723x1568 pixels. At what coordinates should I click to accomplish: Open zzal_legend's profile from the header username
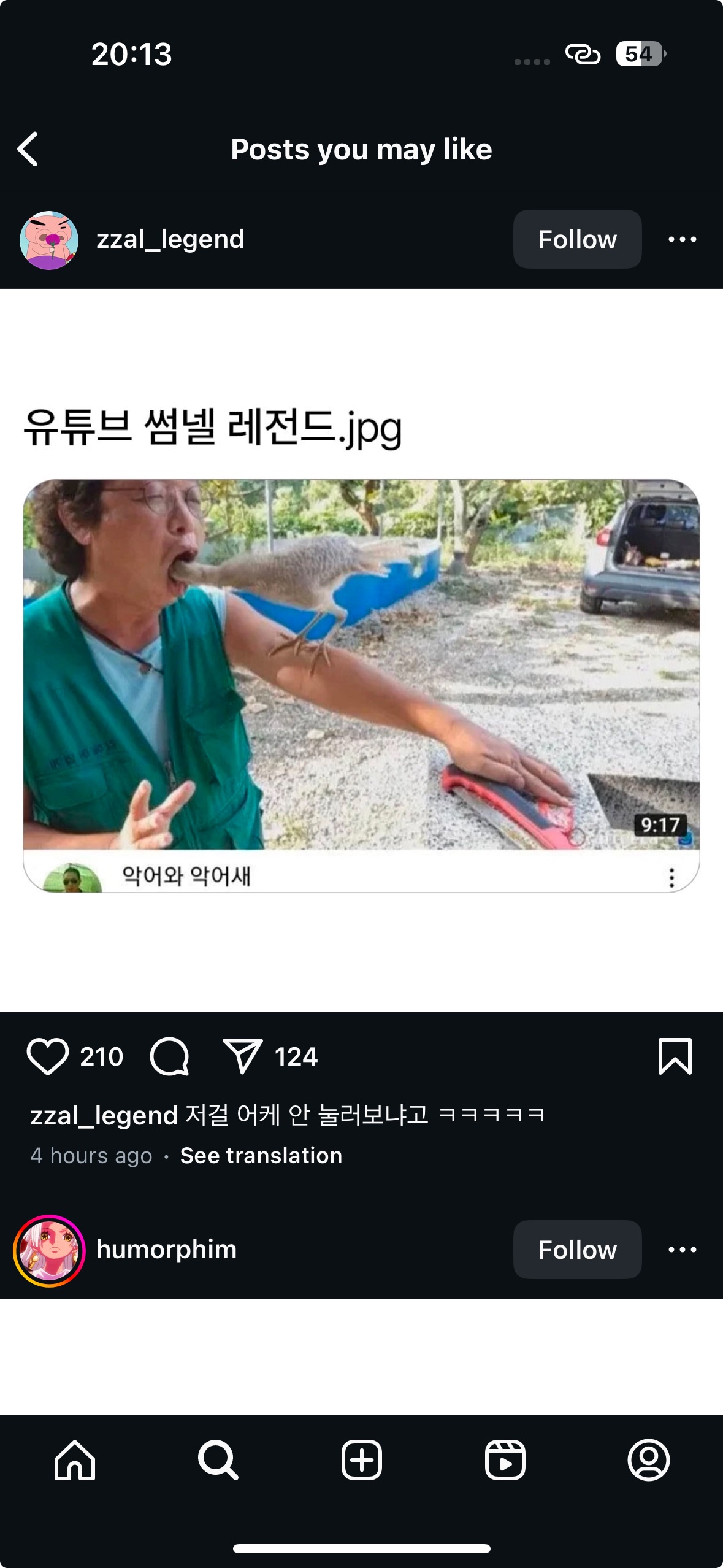point(170,239)
